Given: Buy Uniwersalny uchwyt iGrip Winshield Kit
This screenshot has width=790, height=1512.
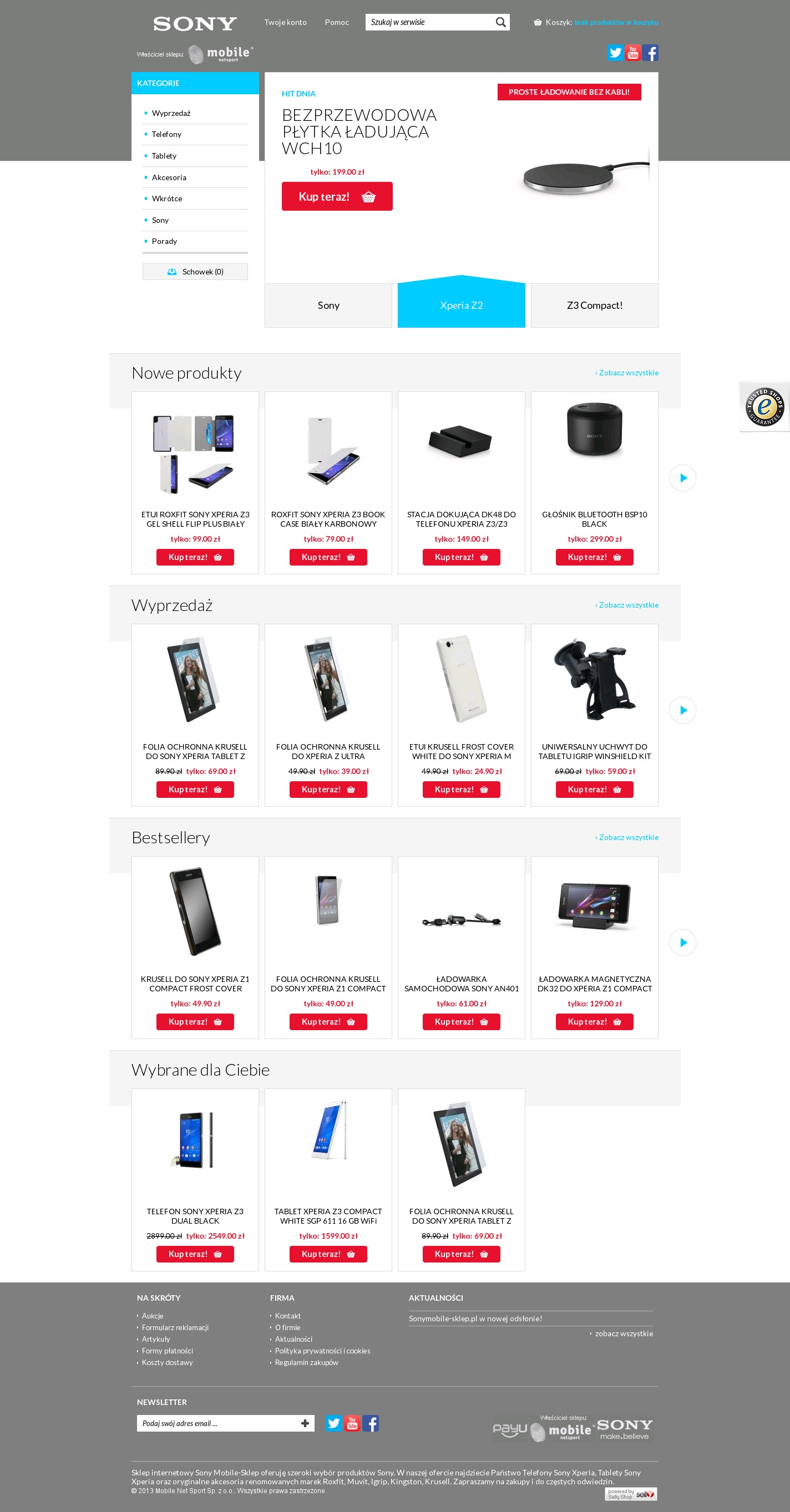Looking at the screenshot, I should click(594, 790).
